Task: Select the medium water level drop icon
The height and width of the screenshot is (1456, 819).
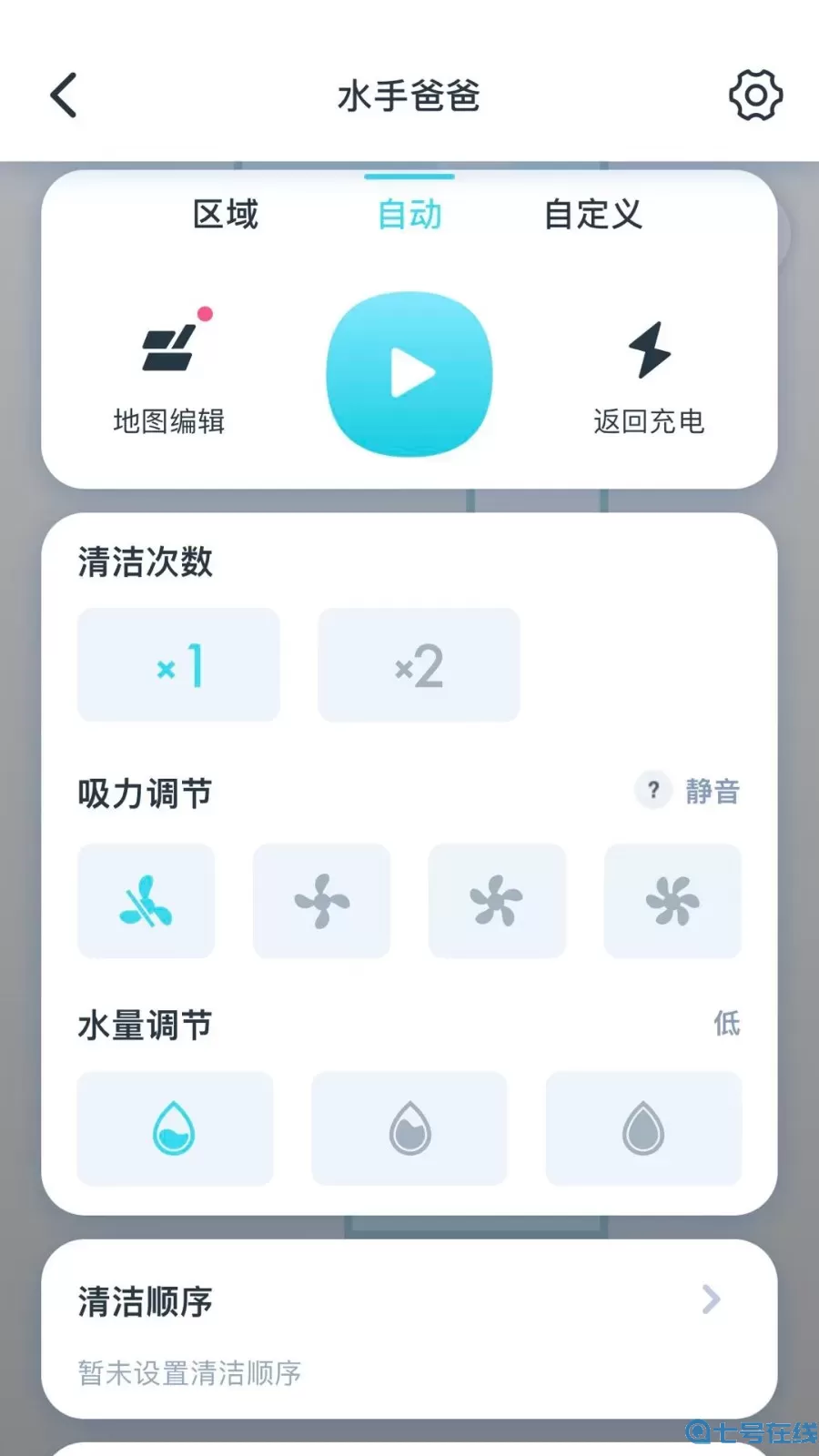Action: point(409,1129)
